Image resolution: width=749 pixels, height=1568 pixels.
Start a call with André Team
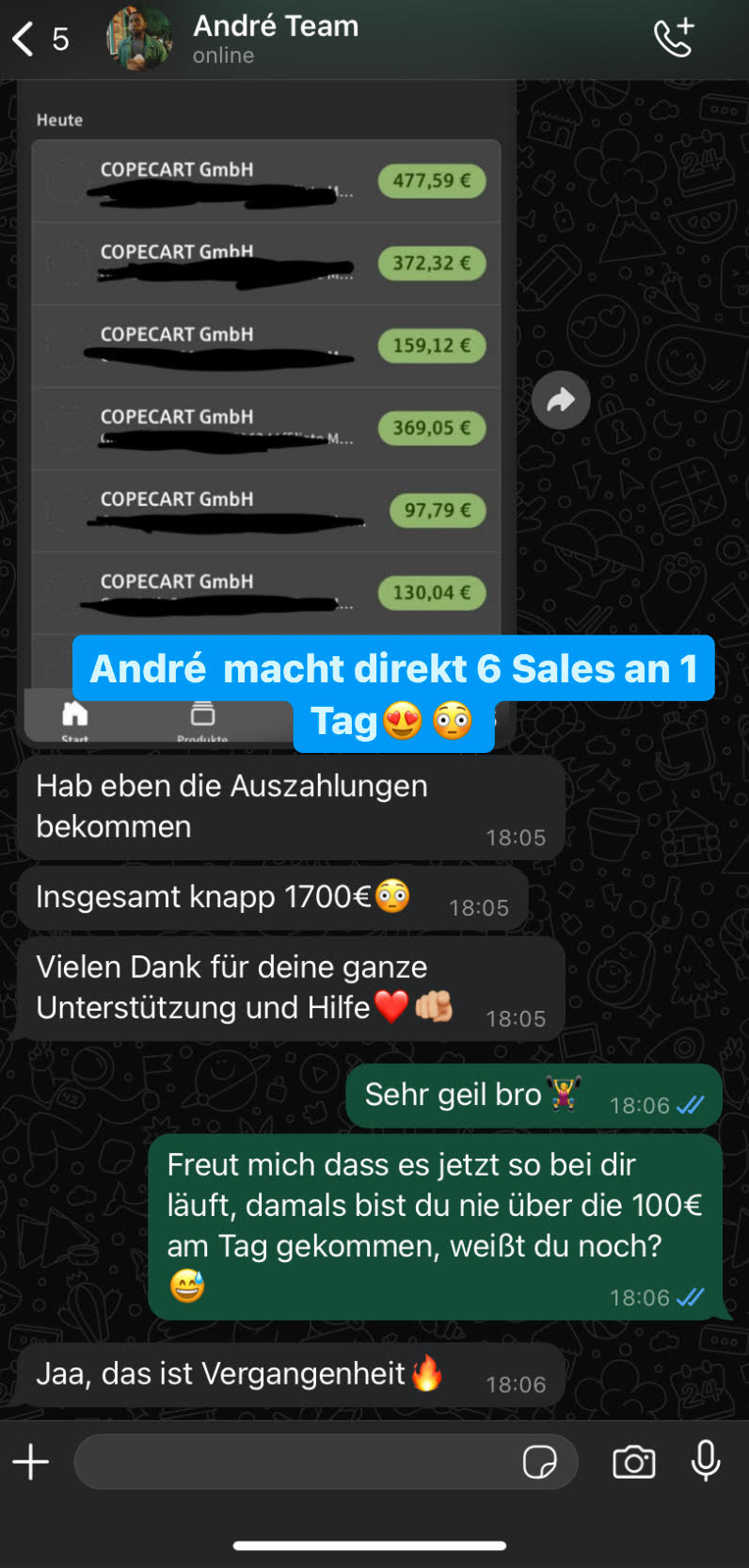pyautogui.click(x=674, y=38)
